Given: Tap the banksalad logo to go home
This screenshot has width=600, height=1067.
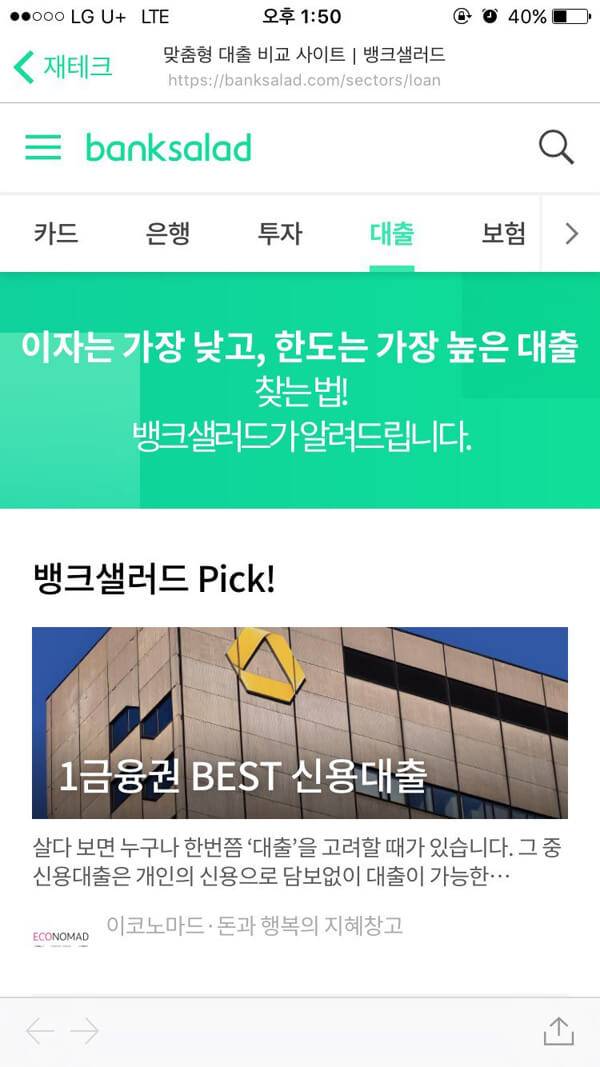Looking at the screenshot, I should coord(168,148).
